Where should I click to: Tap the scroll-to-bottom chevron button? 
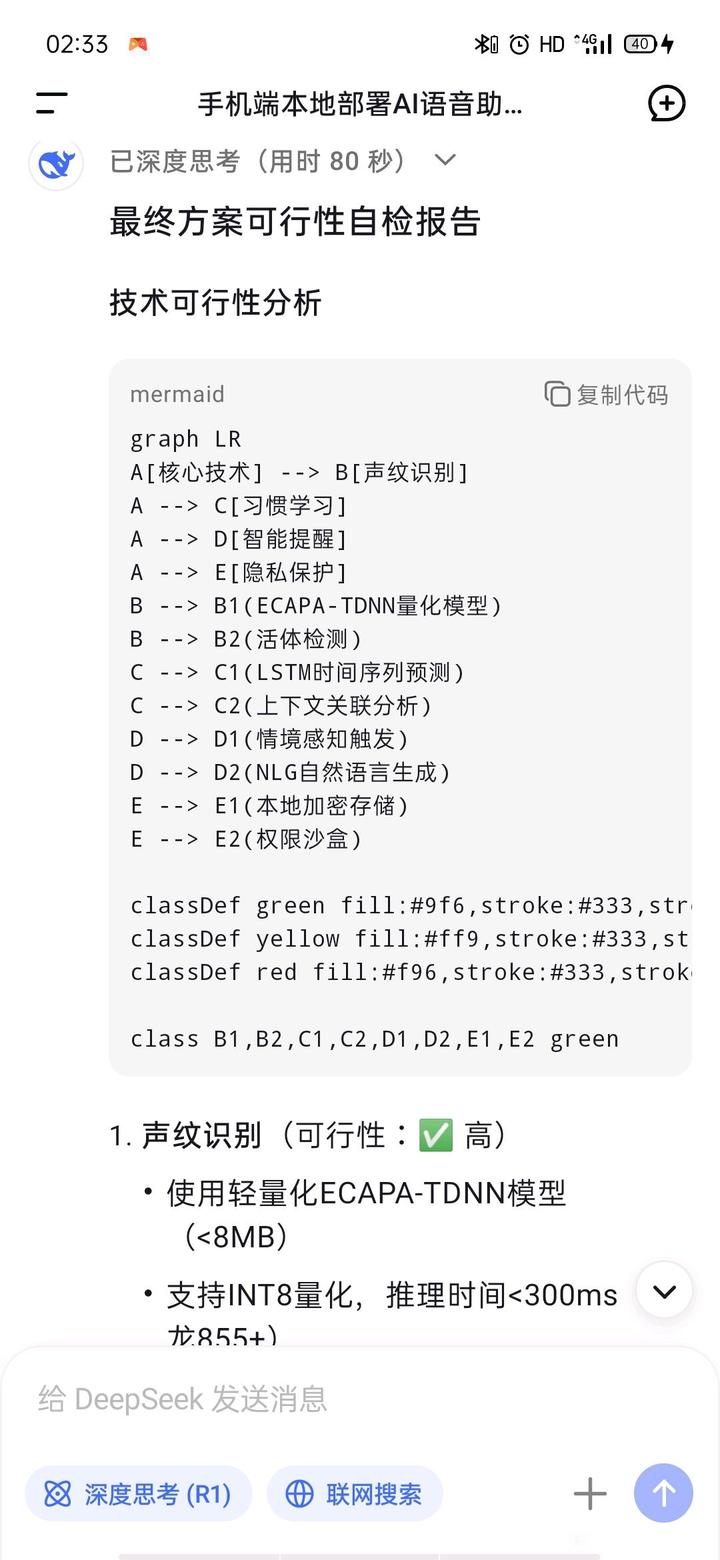tap(663, 1291)
